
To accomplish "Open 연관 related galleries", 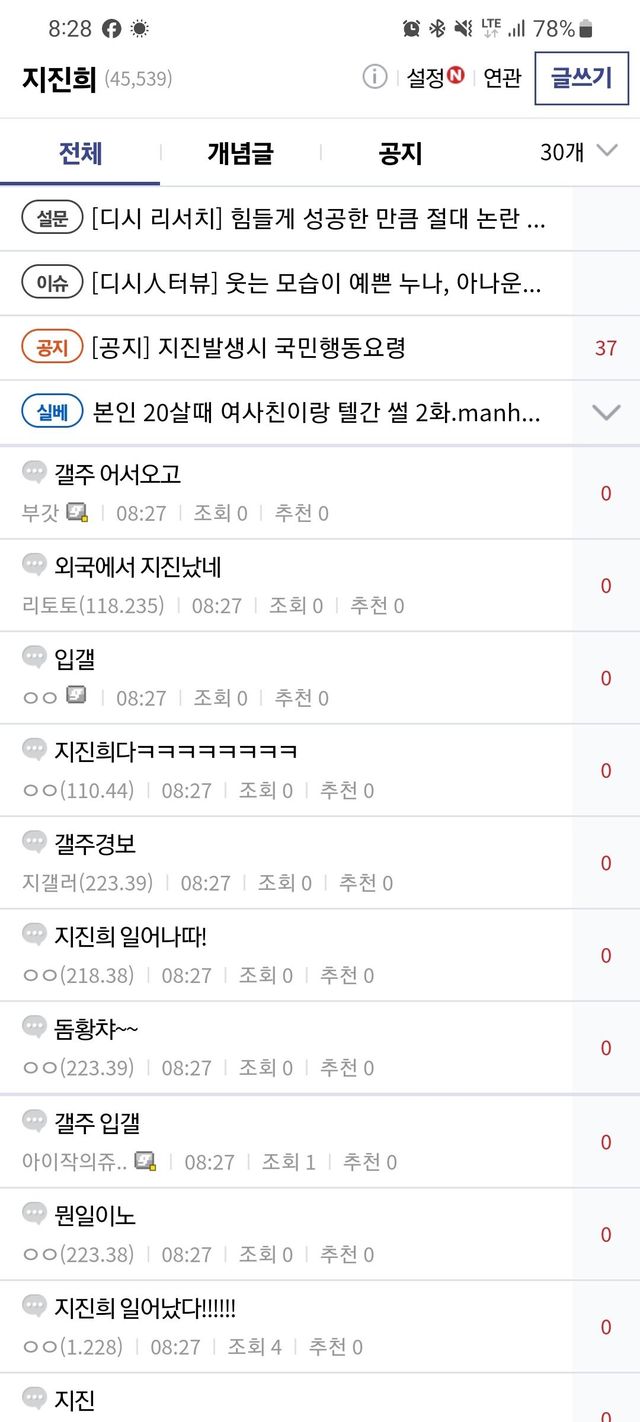I will [x=502, y=78].
